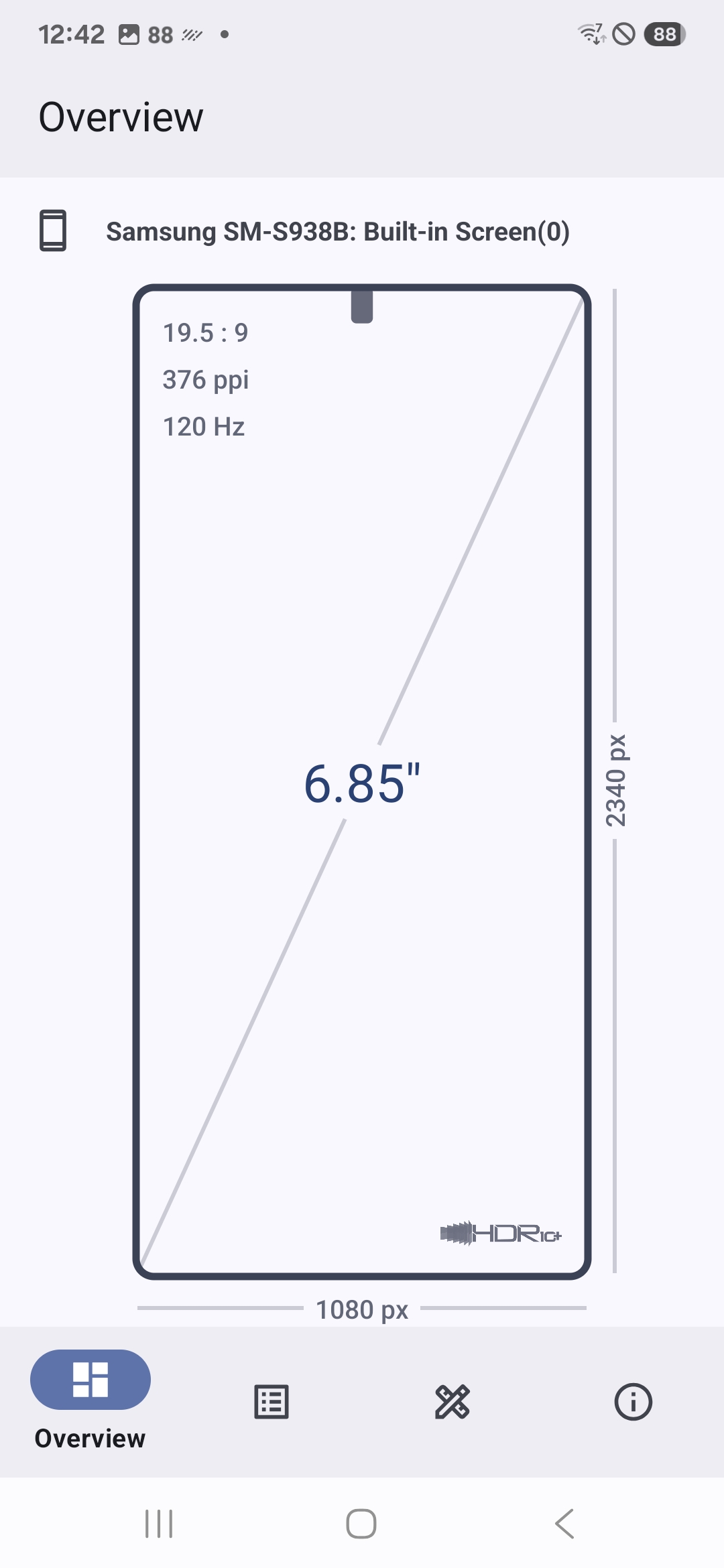This screenshot has height=1568, width=724.
Task: Go back using the system back button
Action: click(564, 1523)
